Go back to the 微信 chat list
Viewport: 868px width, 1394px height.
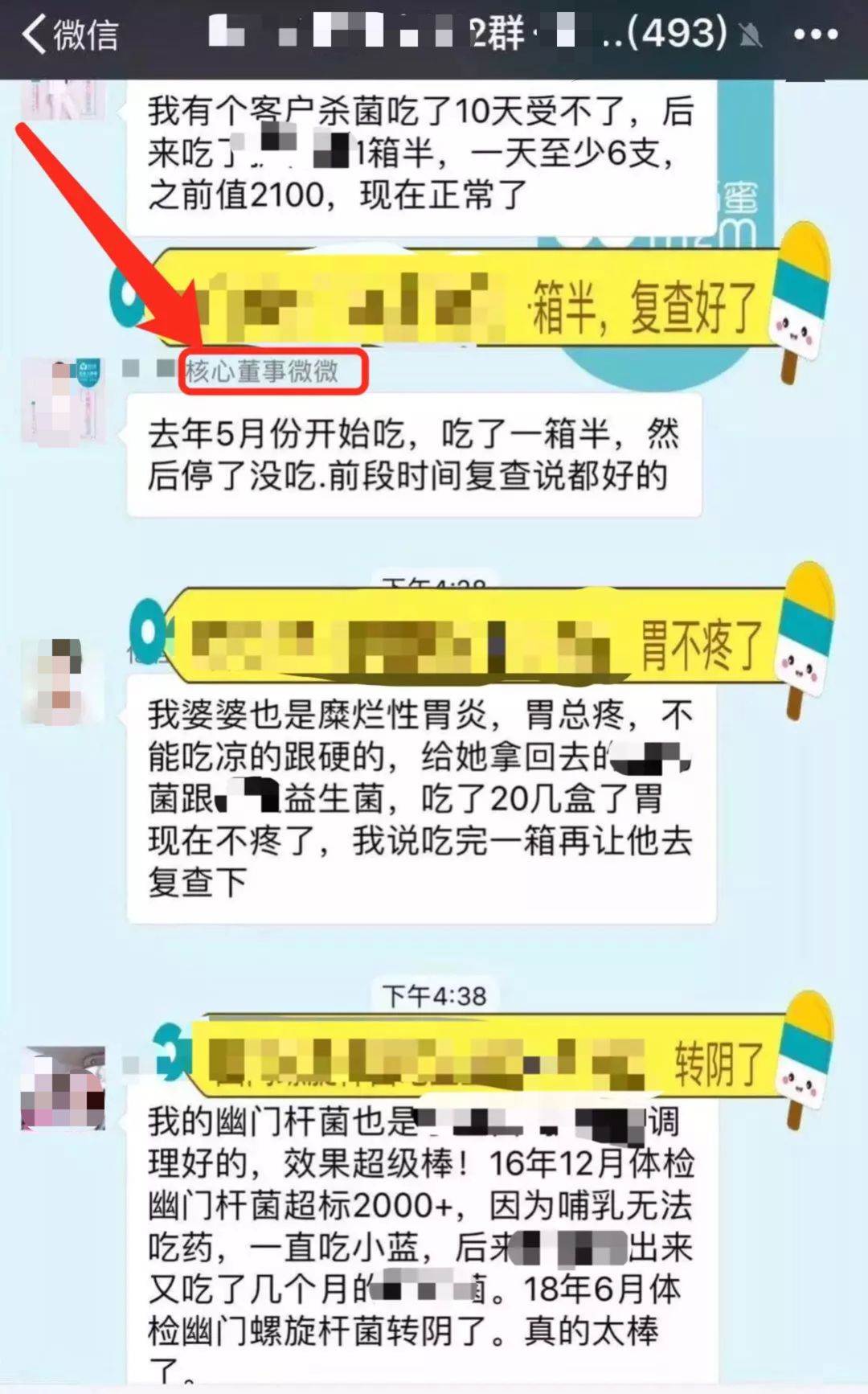click(x=71, y=35)
